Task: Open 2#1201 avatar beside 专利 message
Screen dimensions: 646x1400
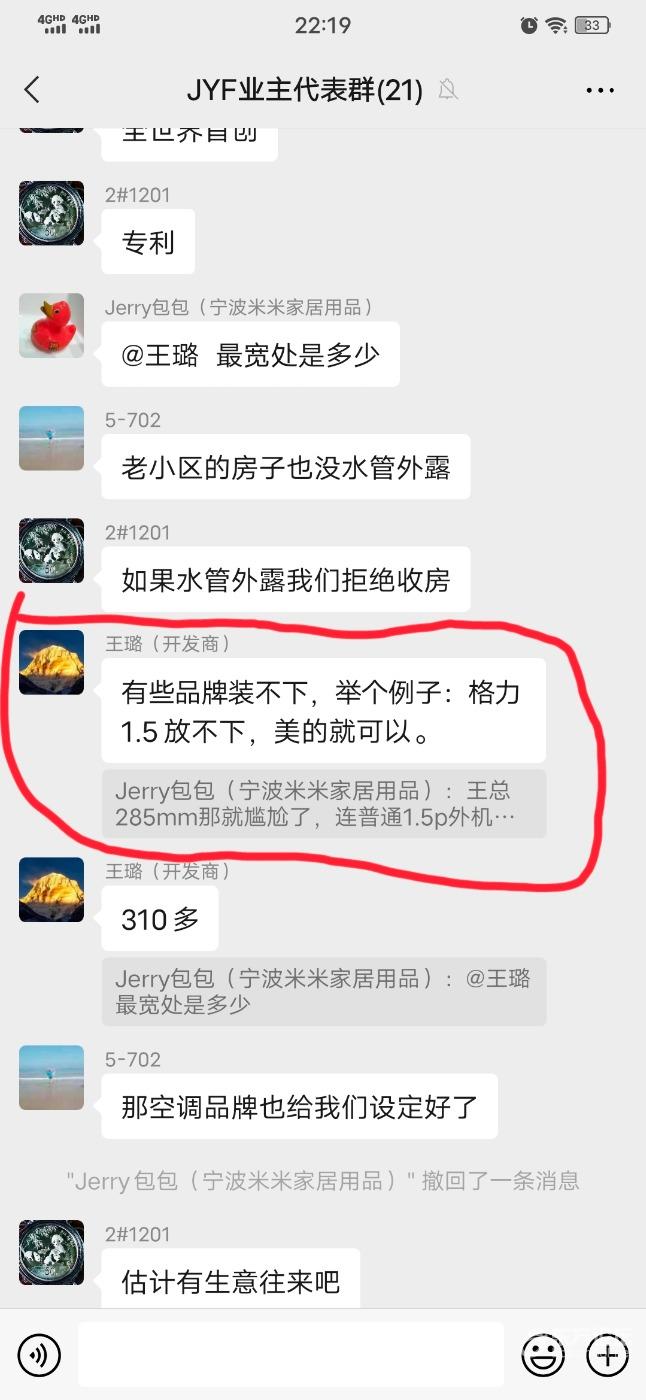Action: click(x=51, y=213)
